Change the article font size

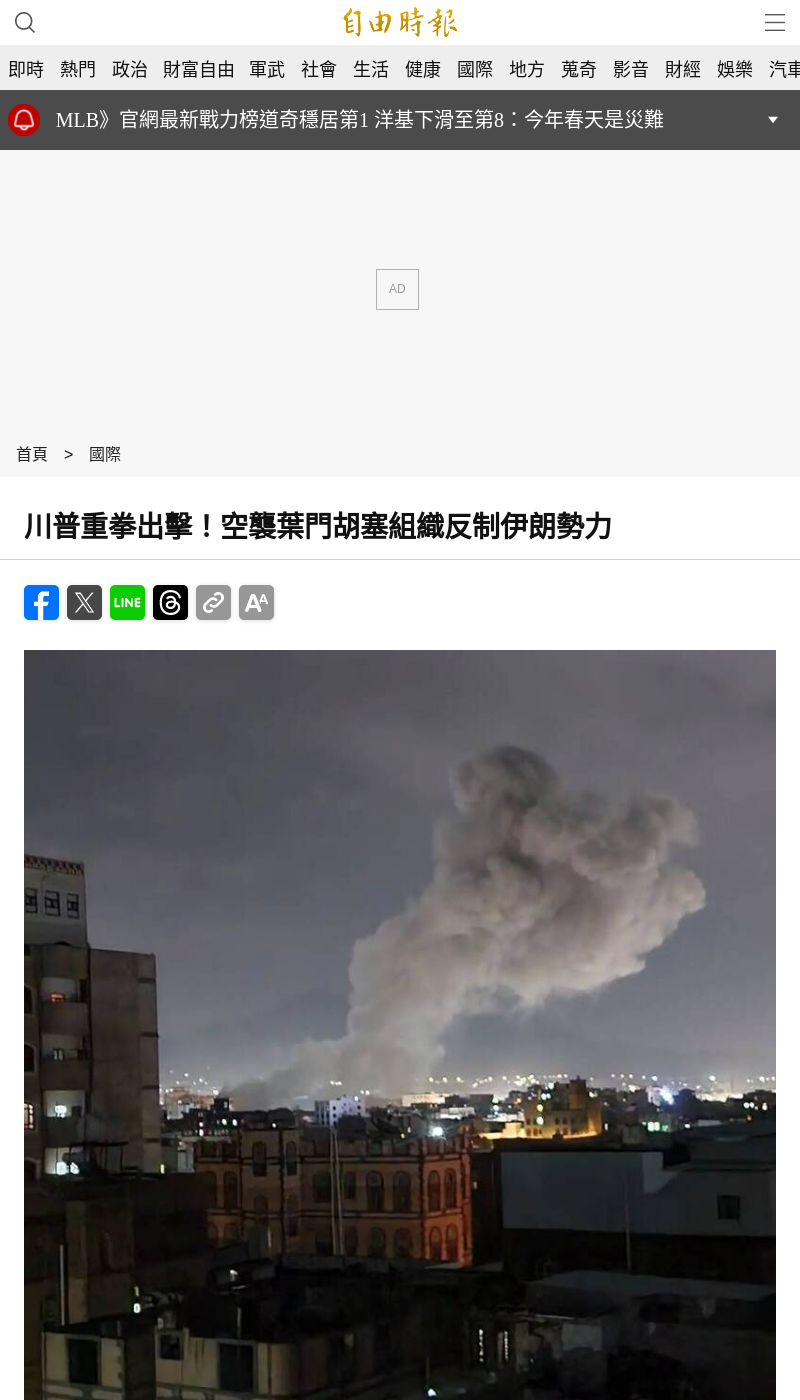point(256,602)
